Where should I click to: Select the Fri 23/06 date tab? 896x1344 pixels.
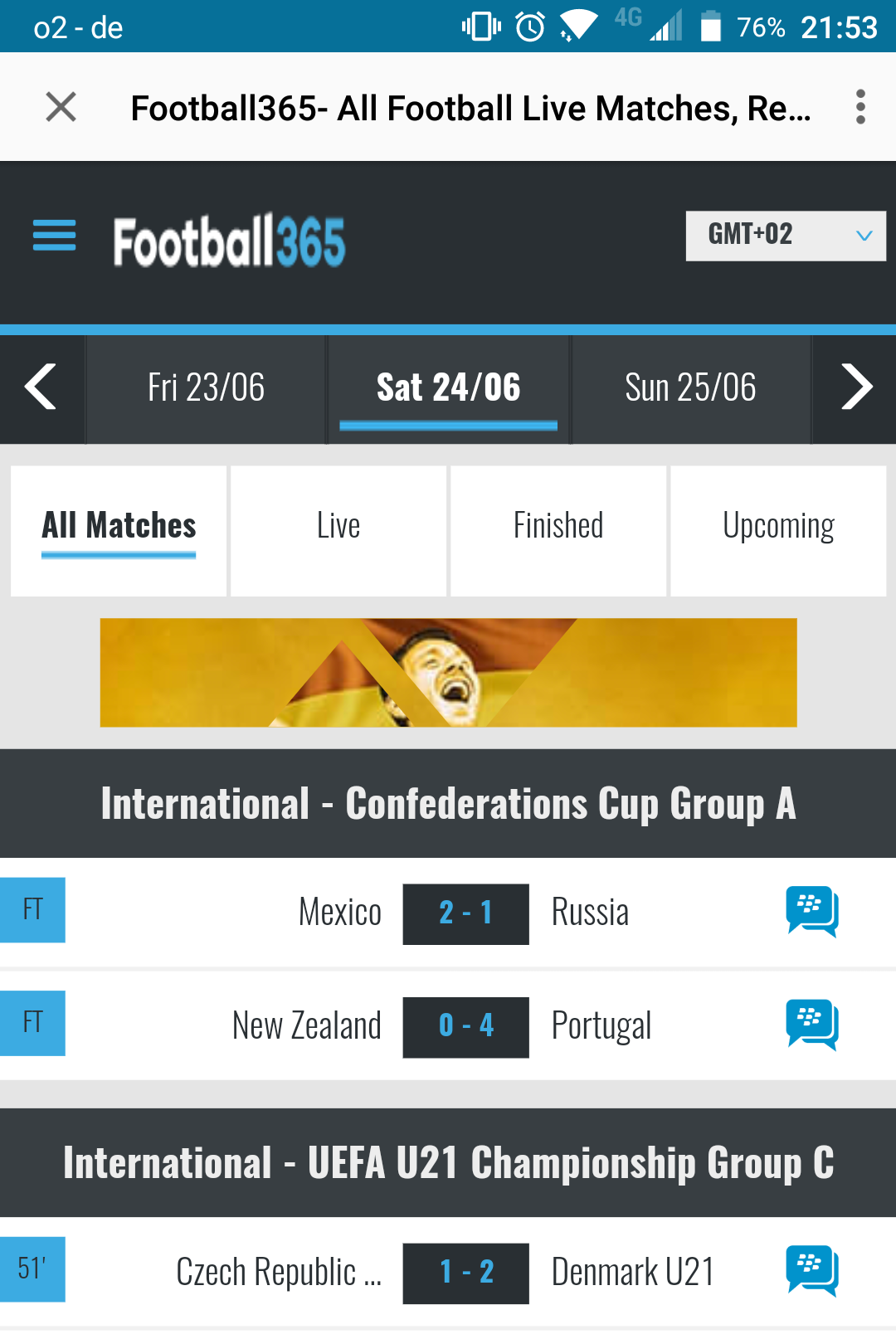(x=206, y=387)
